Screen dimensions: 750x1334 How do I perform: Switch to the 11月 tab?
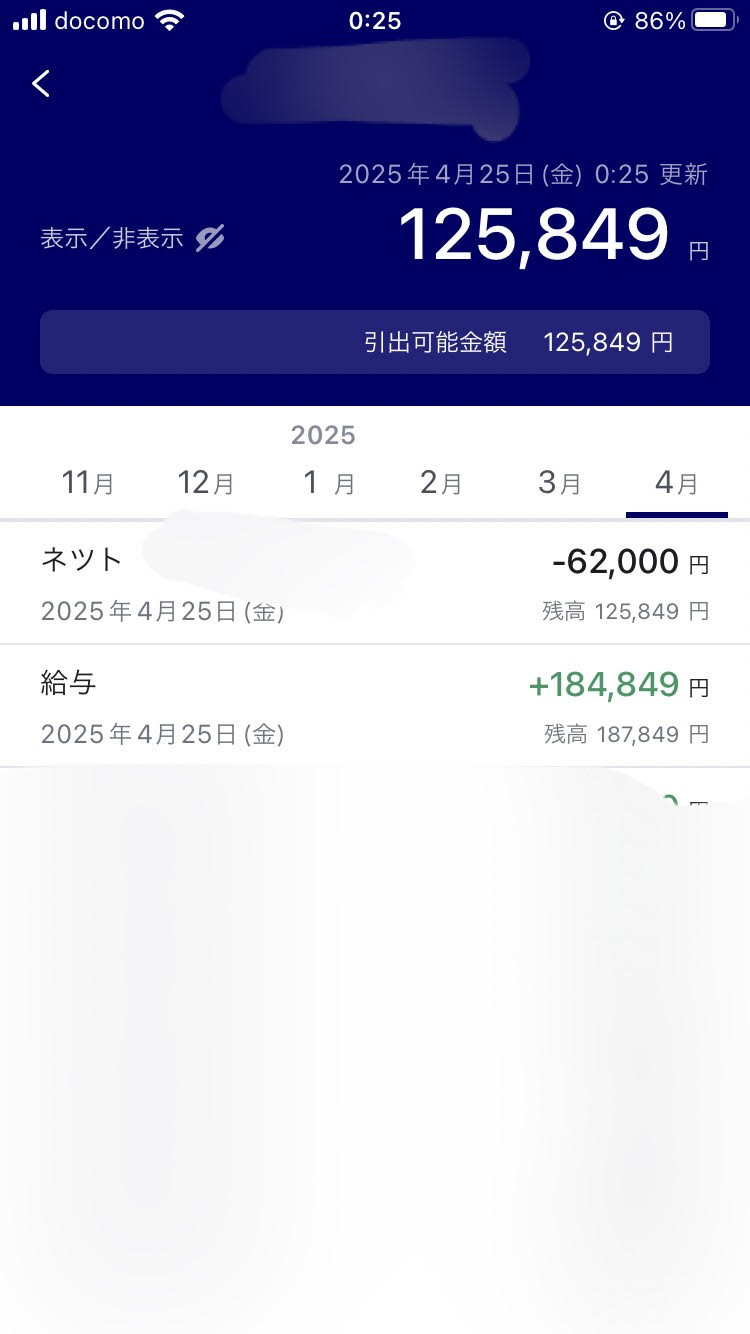coord(88,484)
